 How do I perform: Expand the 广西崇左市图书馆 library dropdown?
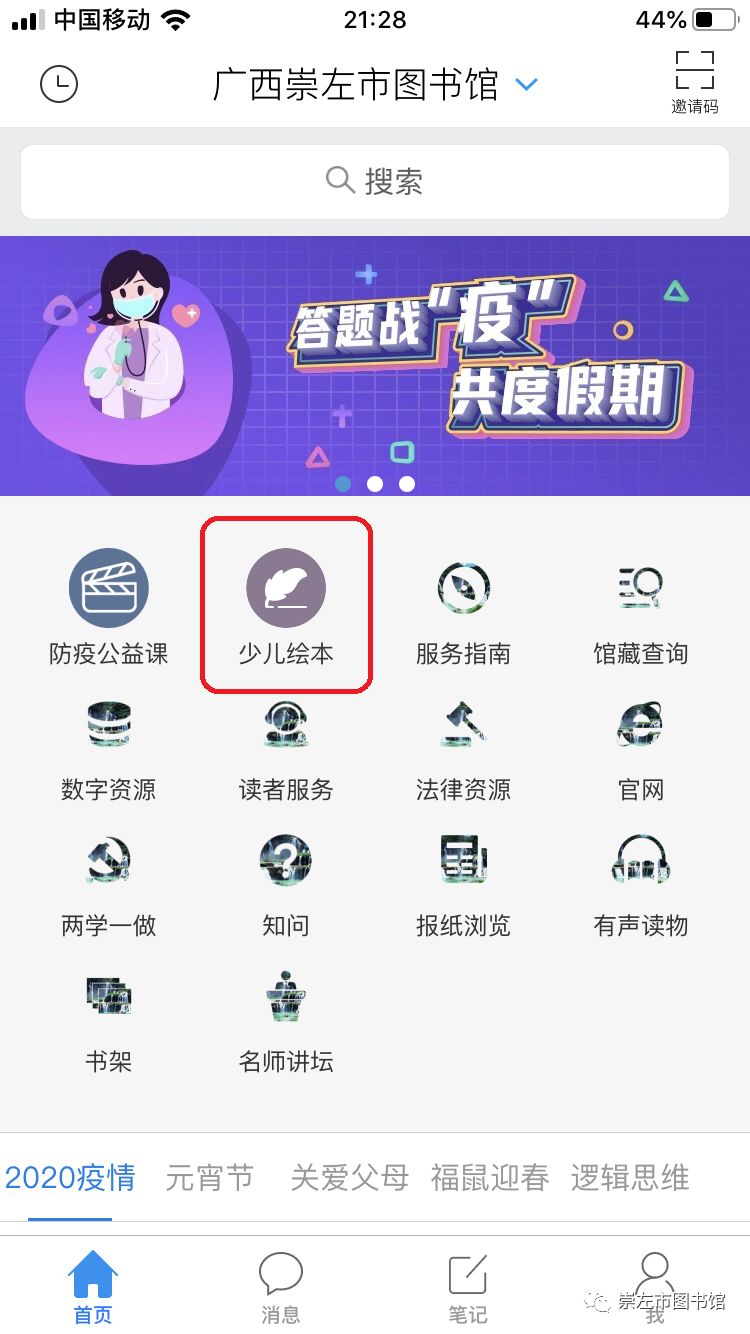(x=527, y=85)
